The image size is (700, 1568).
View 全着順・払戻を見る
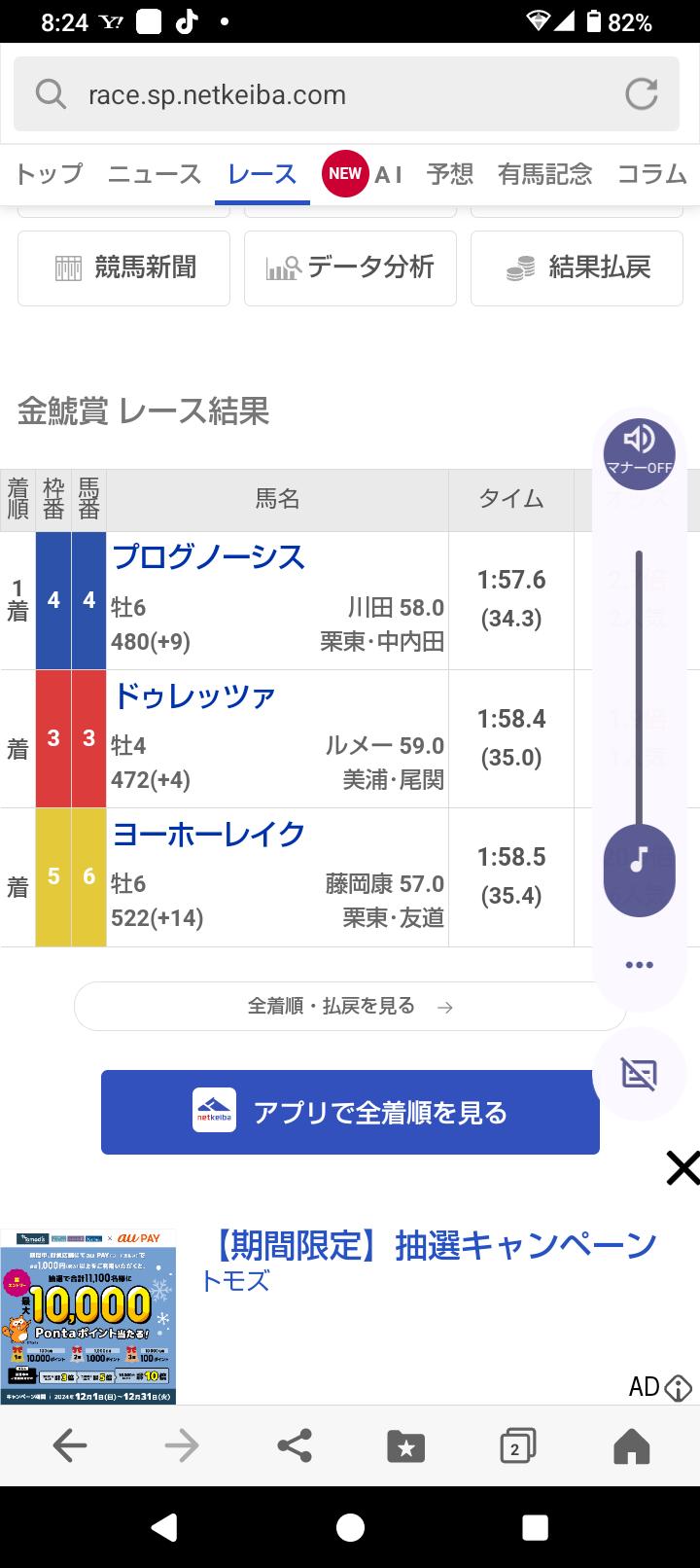350,1006
